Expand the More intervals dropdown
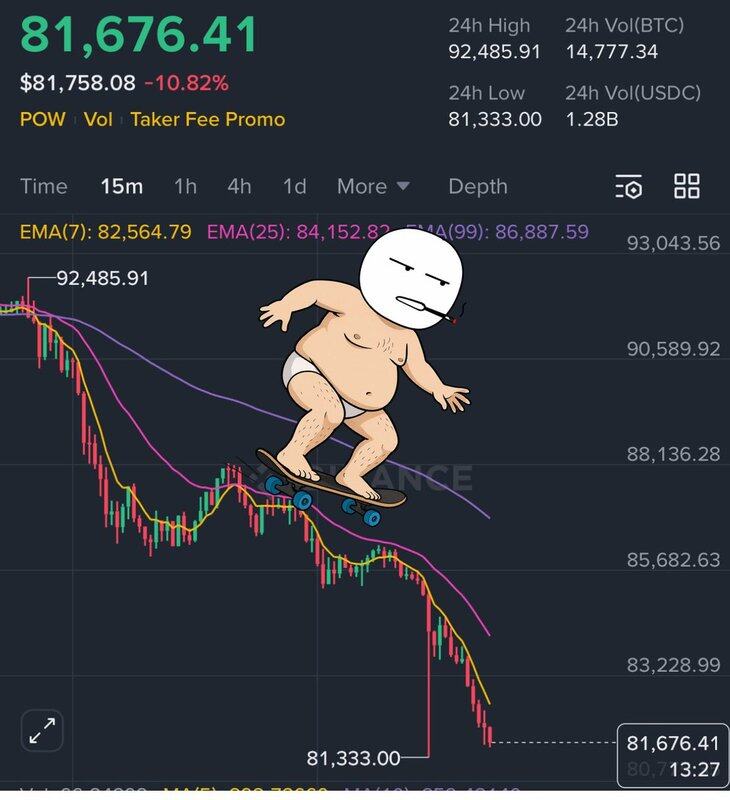Screen dimensions: 730x800 (373, 187)
